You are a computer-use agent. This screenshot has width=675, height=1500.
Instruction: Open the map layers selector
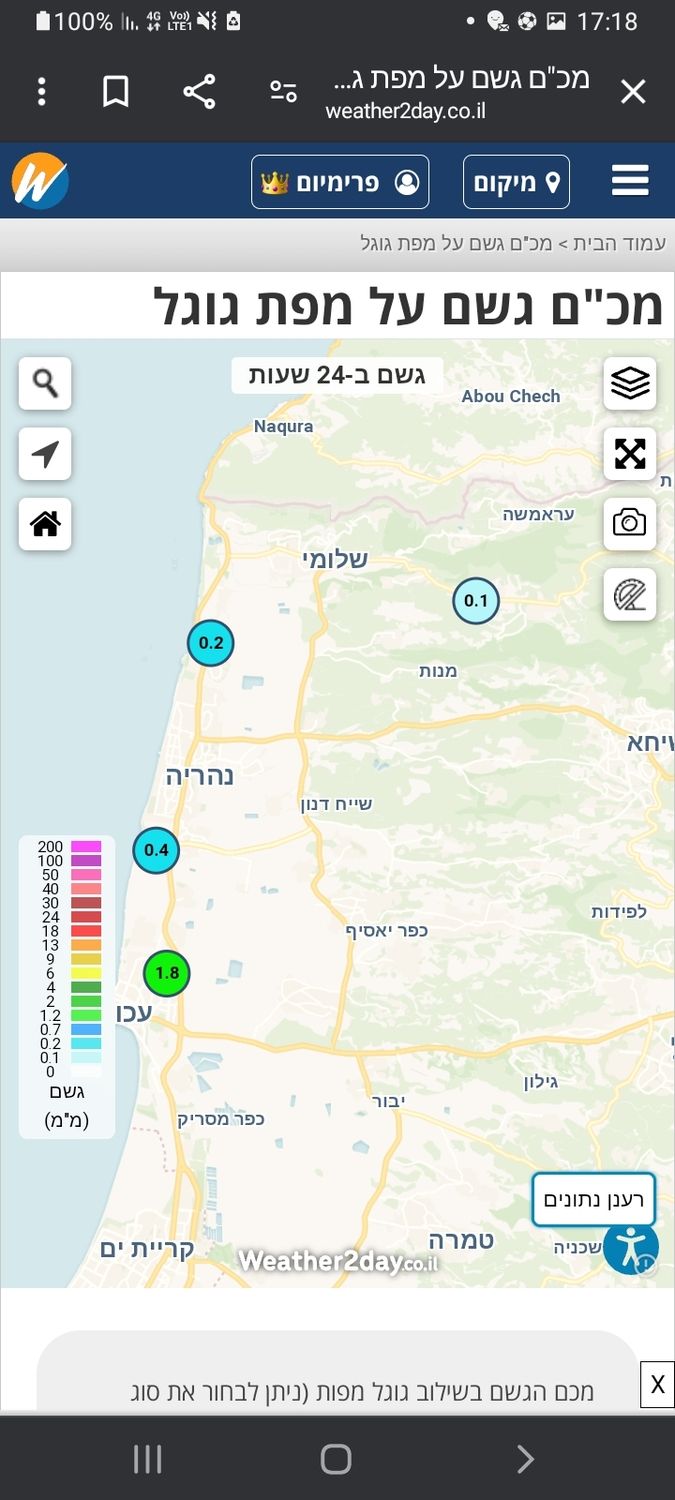click(x=630, y=383)
